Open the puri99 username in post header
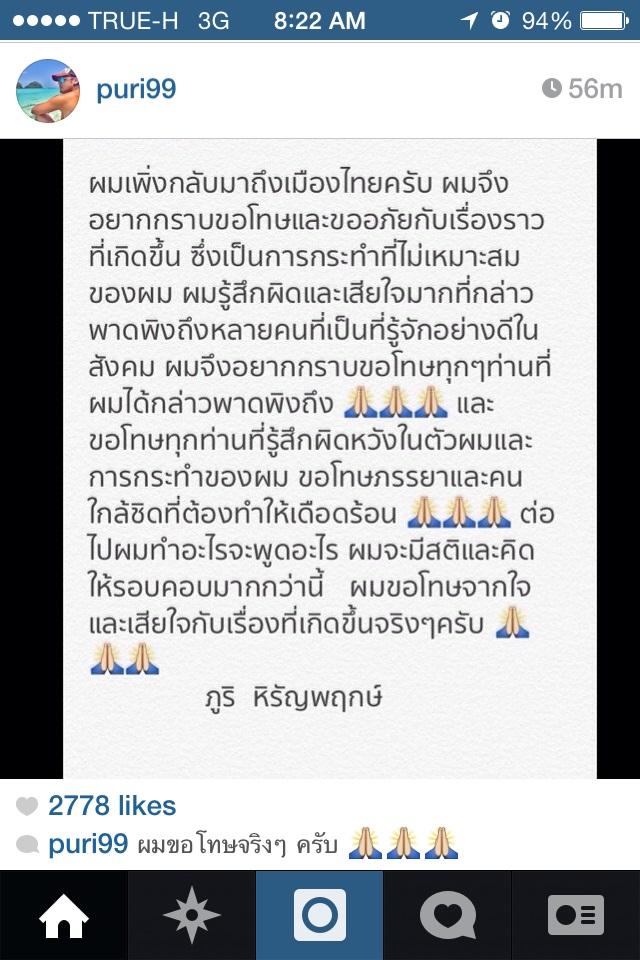The image size is (640, 960). (136, 89)
